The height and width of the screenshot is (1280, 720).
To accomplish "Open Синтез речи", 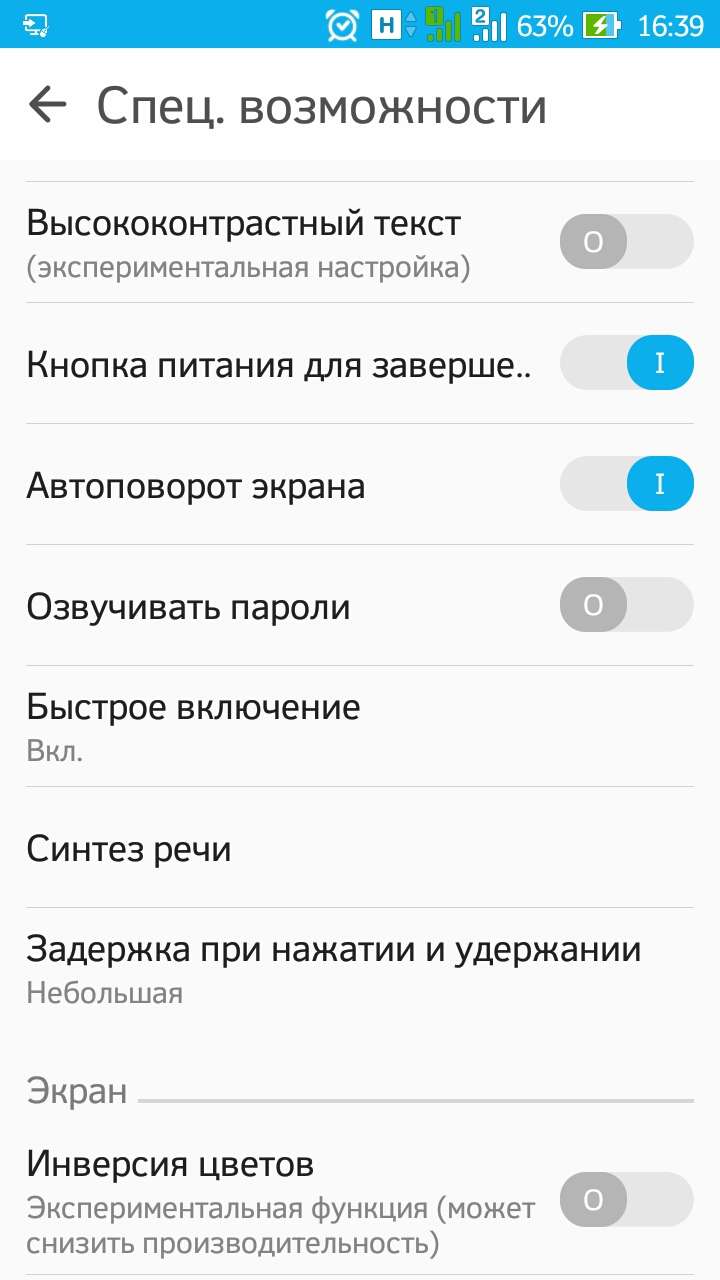I will click(360, 848).
